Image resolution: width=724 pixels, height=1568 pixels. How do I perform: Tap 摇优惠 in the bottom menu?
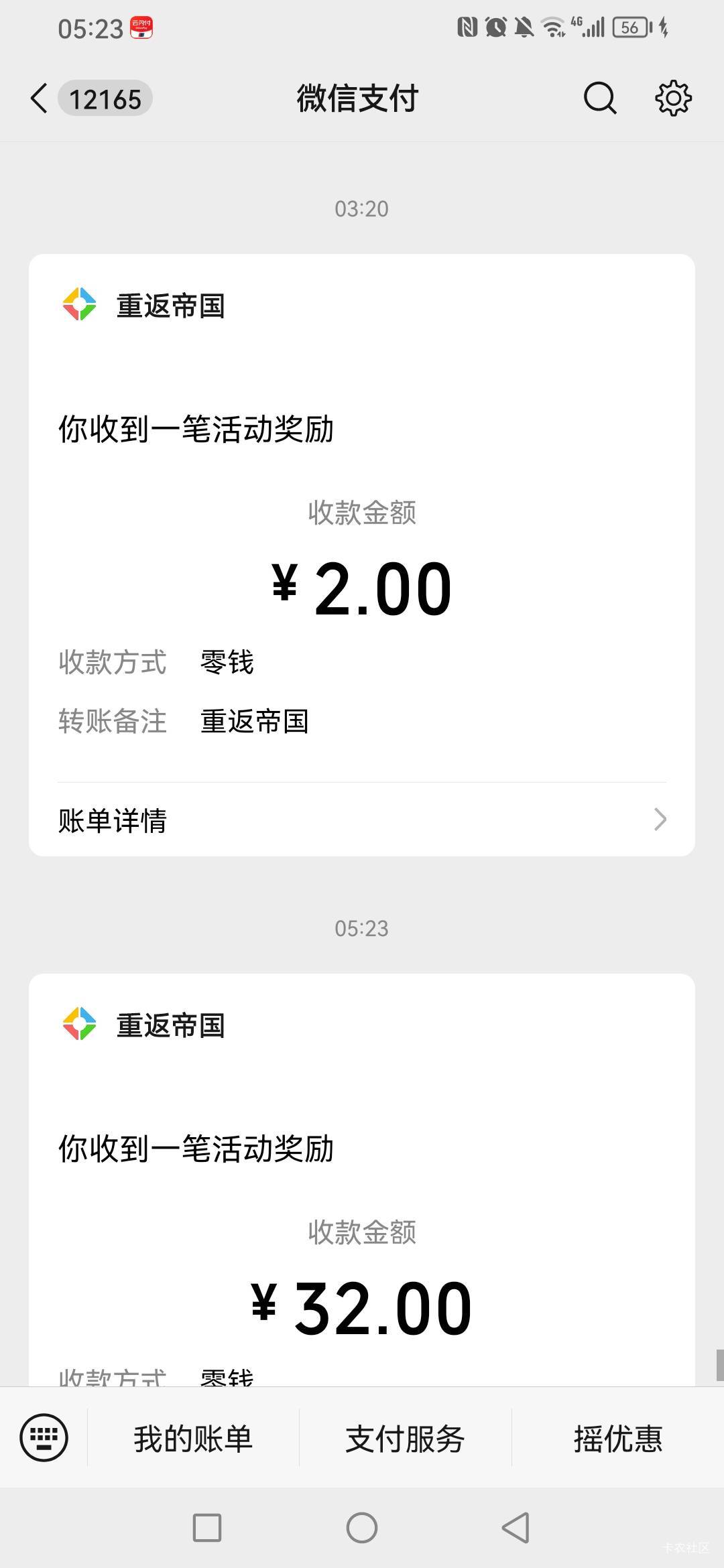[617, 1439]
